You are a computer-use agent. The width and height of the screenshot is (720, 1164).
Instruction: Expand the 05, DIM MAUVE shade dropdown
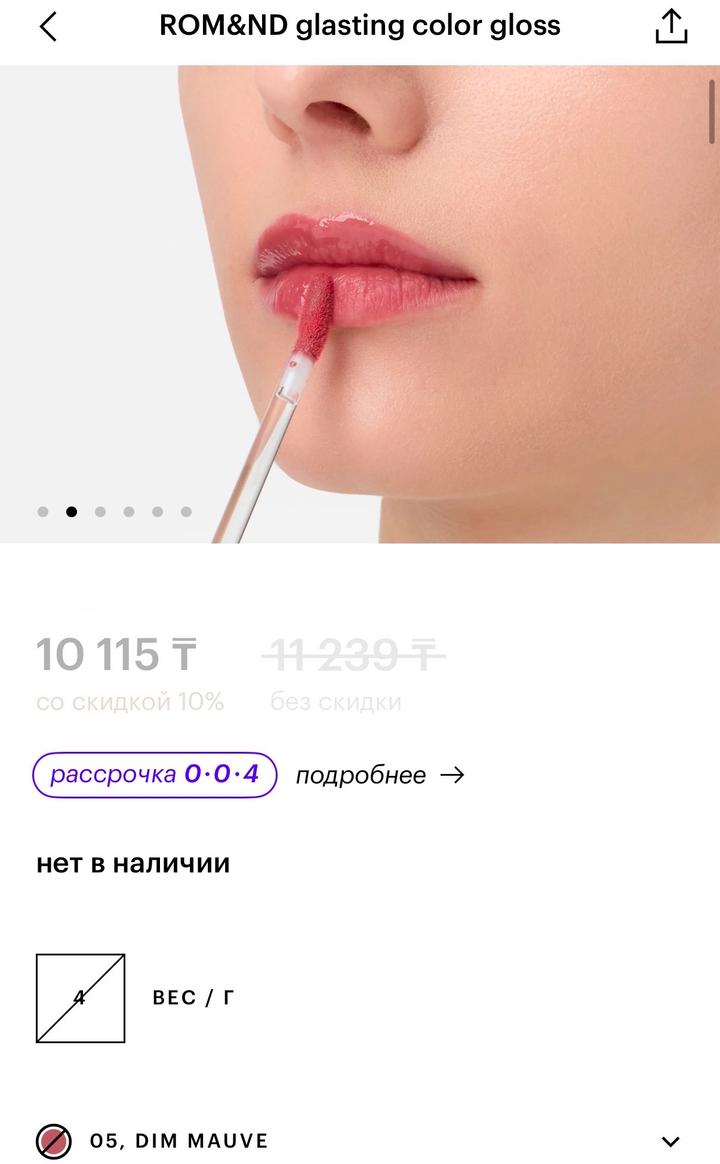click(x=671, y=1141)
